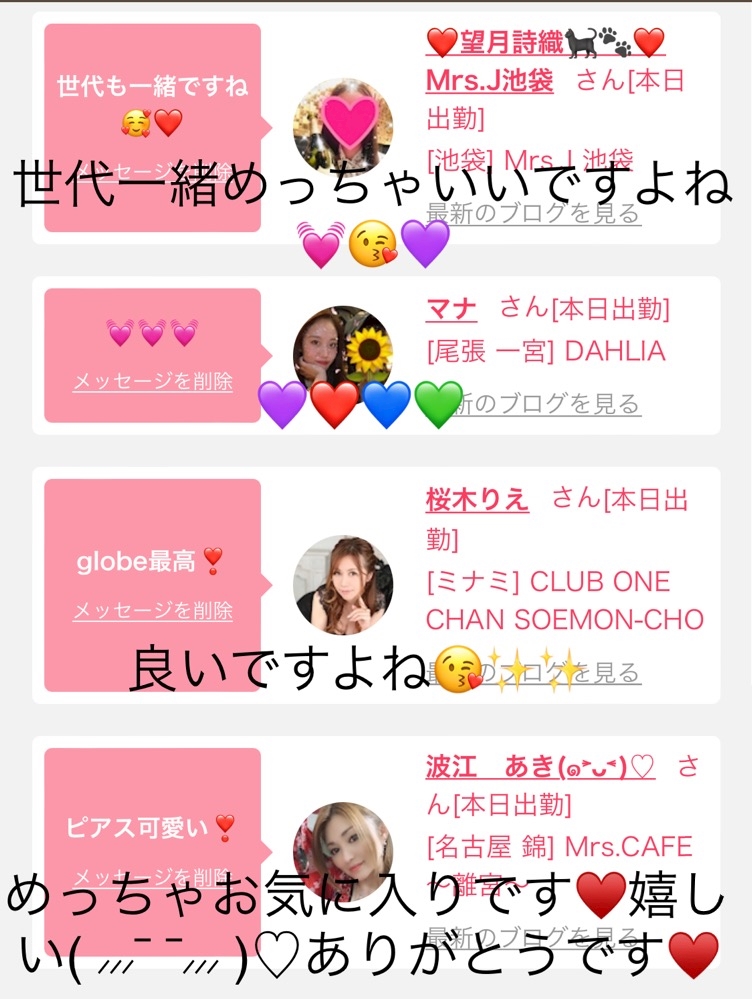This screenshot has height=999, width=752.
Task: View 望月詩織's latest blog
Action: click(x=533, y=213)
